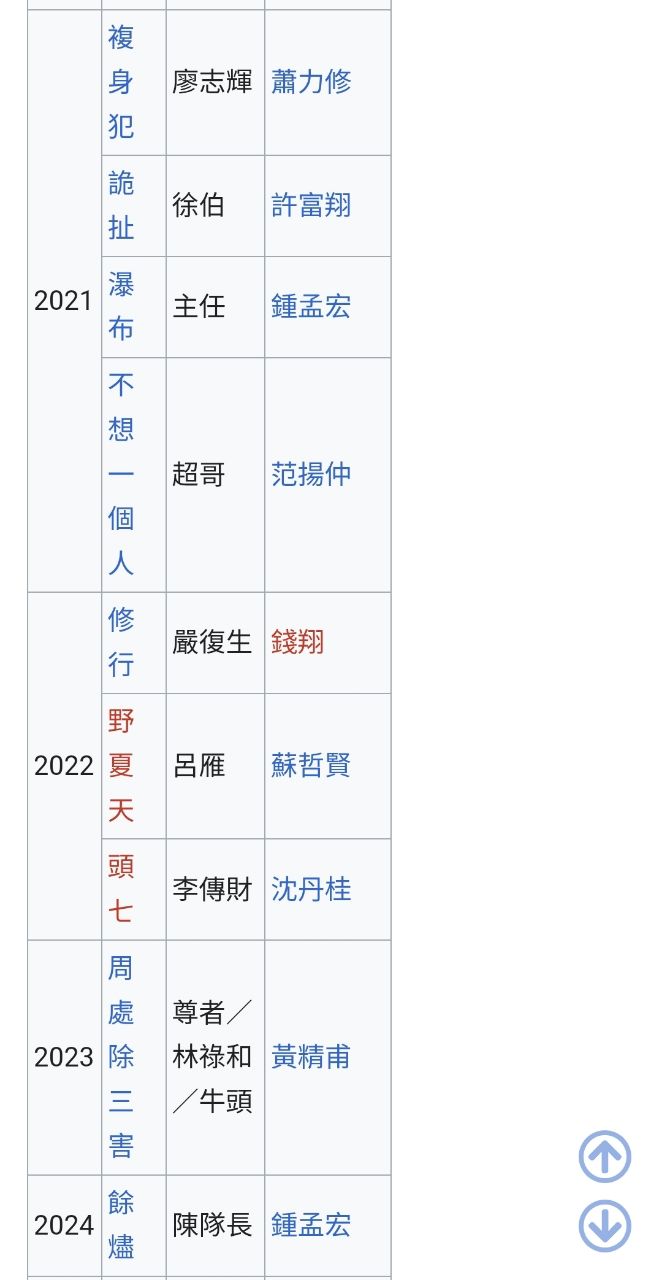Open actor link 范揚仲
Screen dimensions: 662x1280
pos(311,474)
